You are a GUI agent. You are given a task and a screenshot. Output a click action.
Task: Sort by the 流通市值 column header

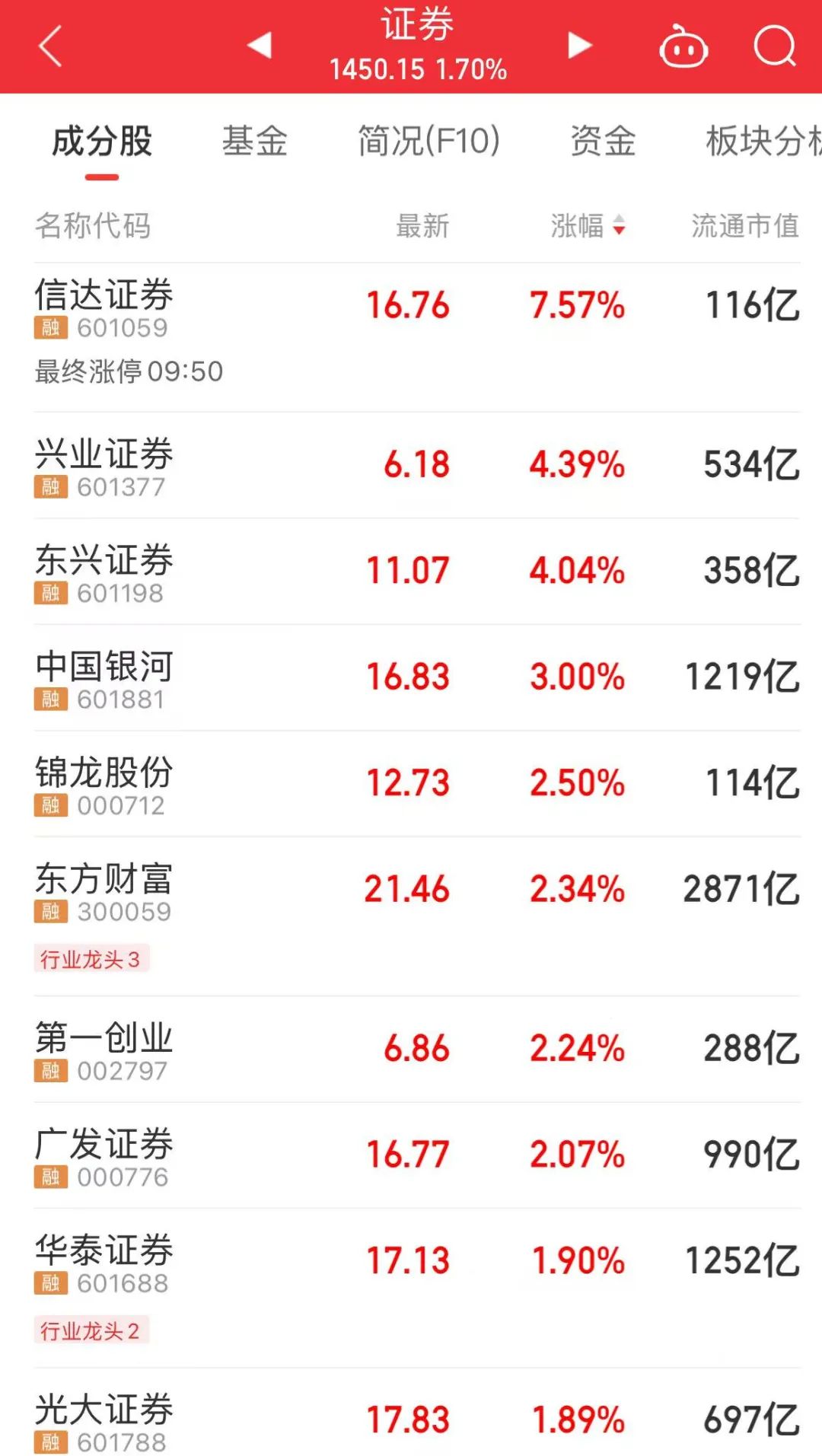[x=744, y=225]
